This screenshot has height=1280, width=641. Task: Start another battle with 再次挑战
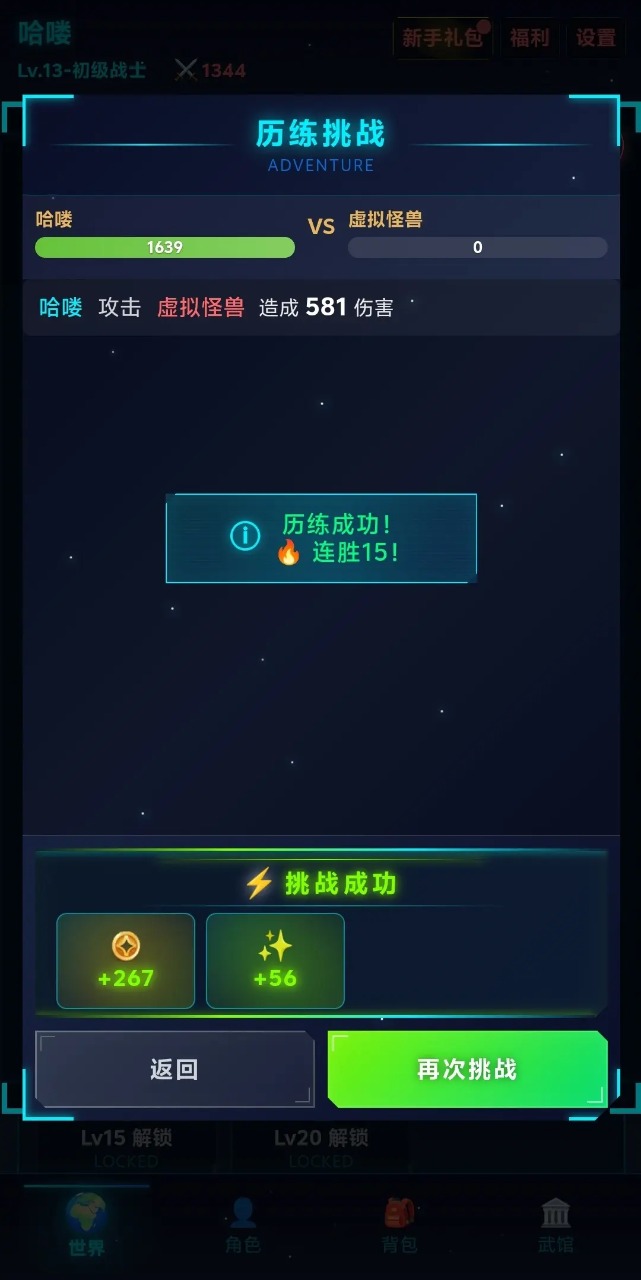[467, 1069]
